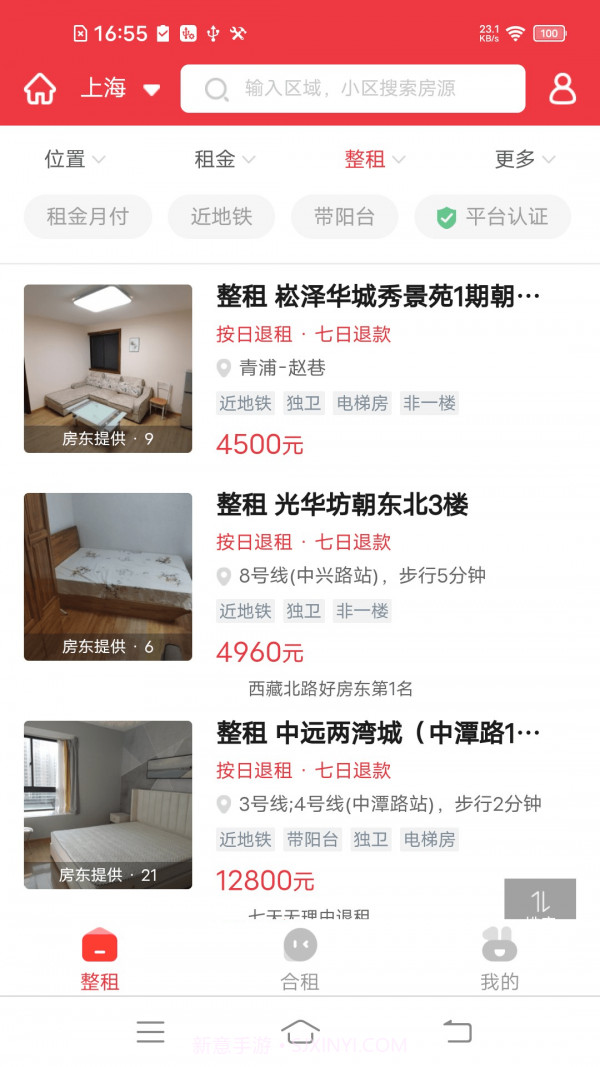Expand the 位置 filter dropdown
This screenshot has height=1067, width=600.
point(75,159)
